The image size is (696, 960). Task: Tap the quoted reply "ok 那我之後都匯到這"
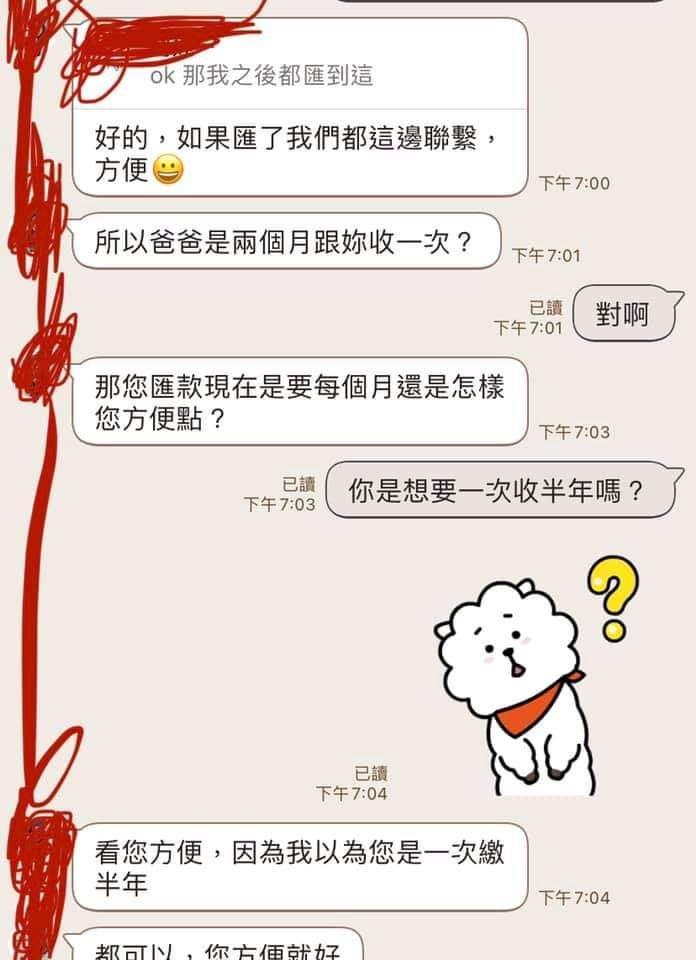coord(262,77)
